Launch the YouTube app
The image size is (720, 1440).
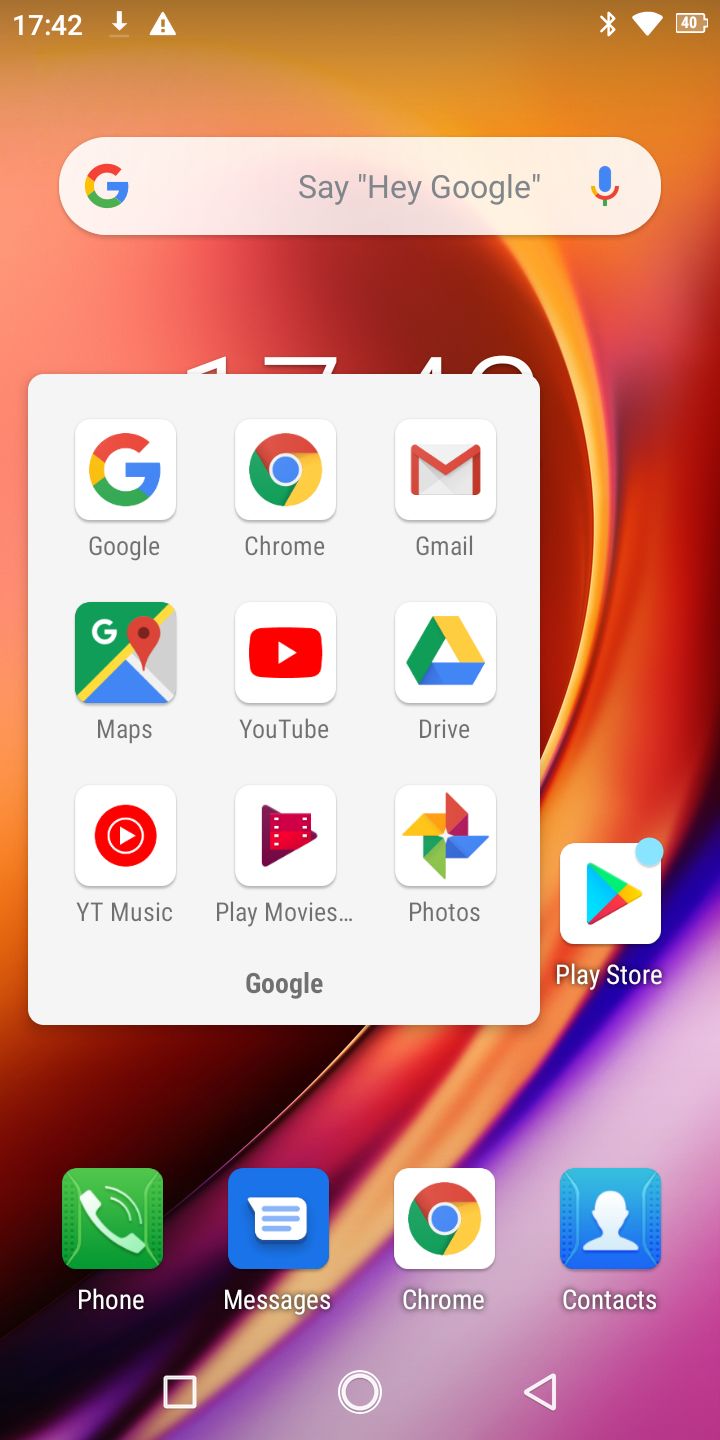click(x=285, y=653)
